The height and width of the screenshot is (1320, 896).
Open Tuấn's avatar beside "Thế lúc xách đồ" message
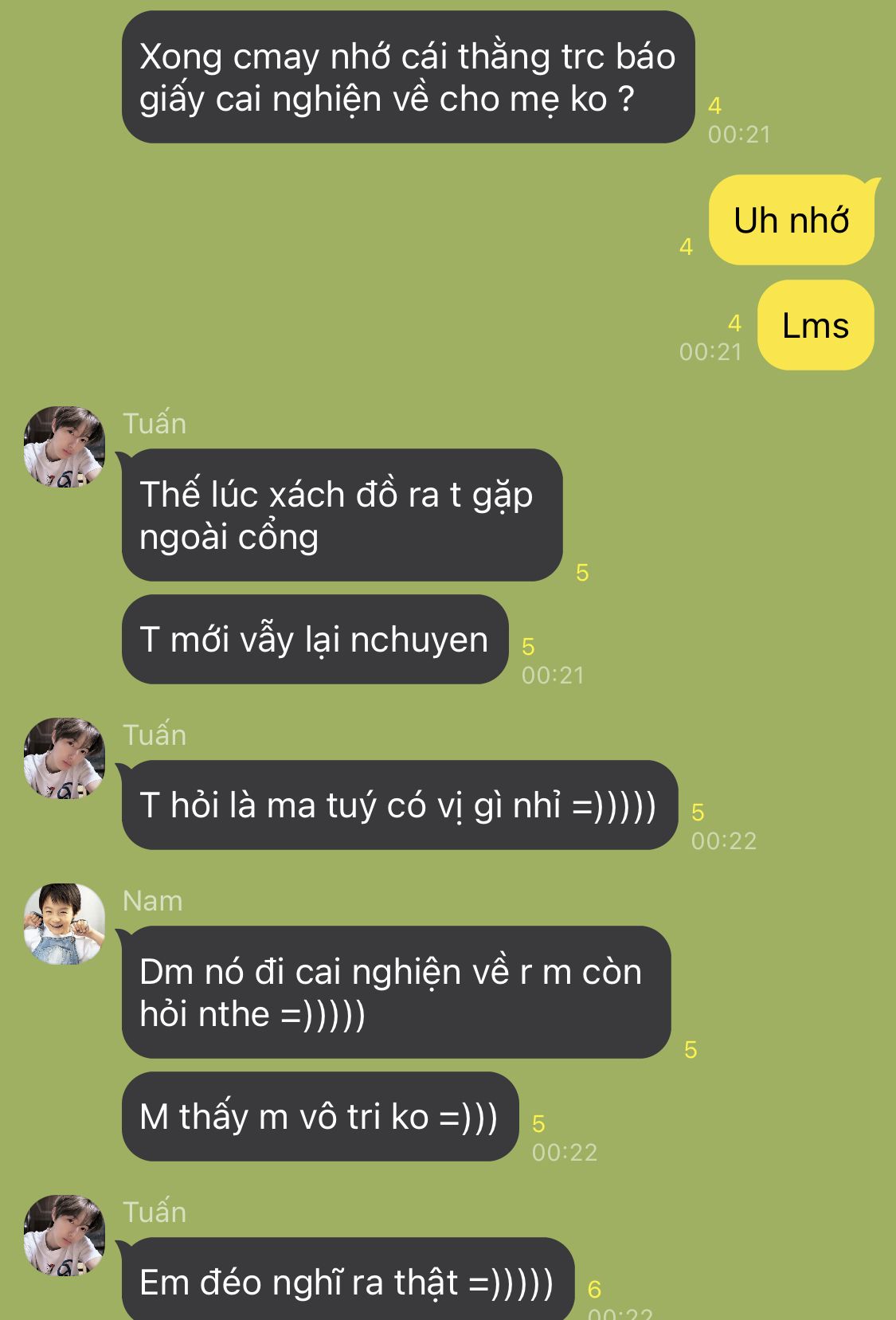click(x=65, y=447)
